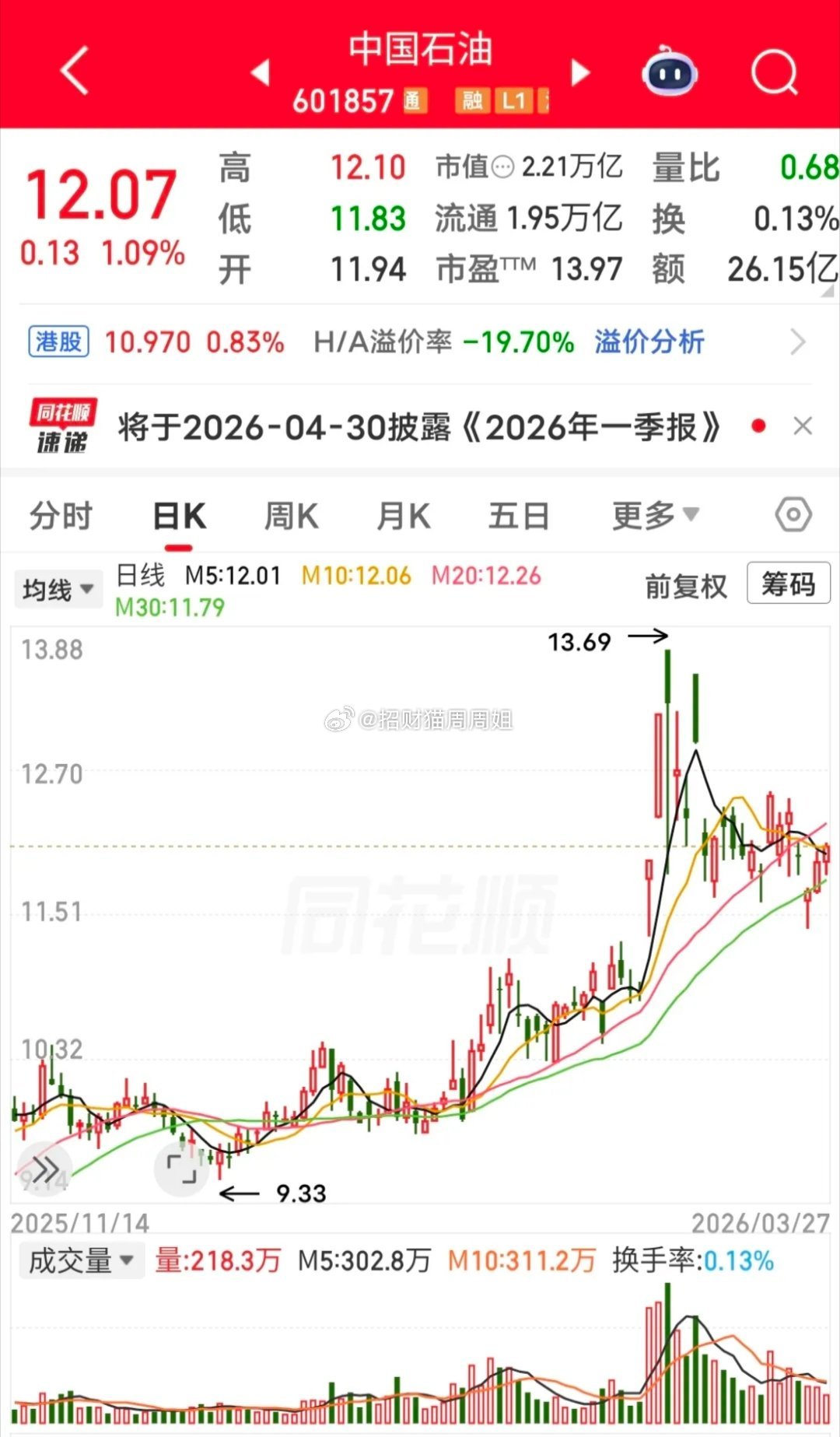Open the 均线 moving-average dropdown
This screenshot has width=840, height=1437.
[x=58, y=589]
